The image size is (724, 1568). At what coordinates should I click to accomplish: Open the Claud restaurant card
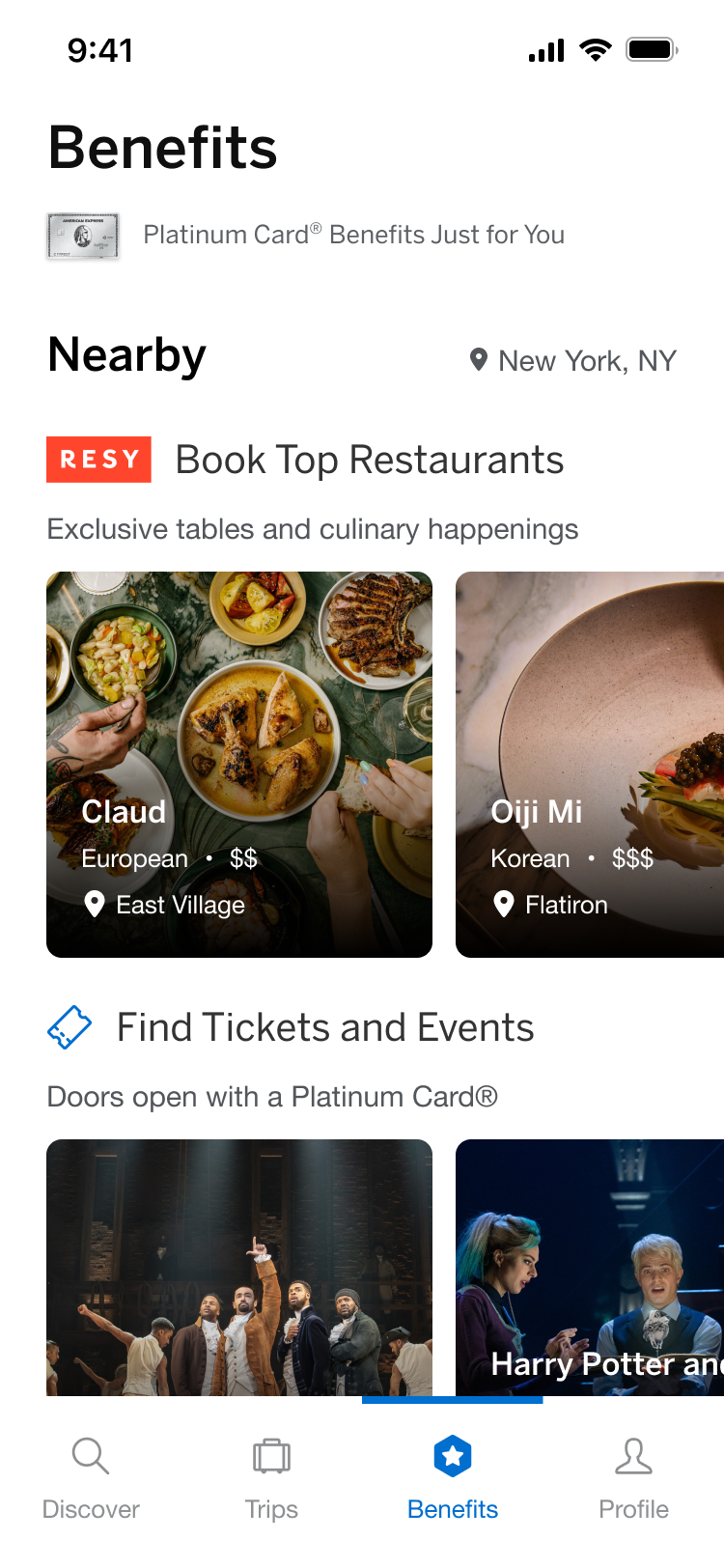(239, 765)
